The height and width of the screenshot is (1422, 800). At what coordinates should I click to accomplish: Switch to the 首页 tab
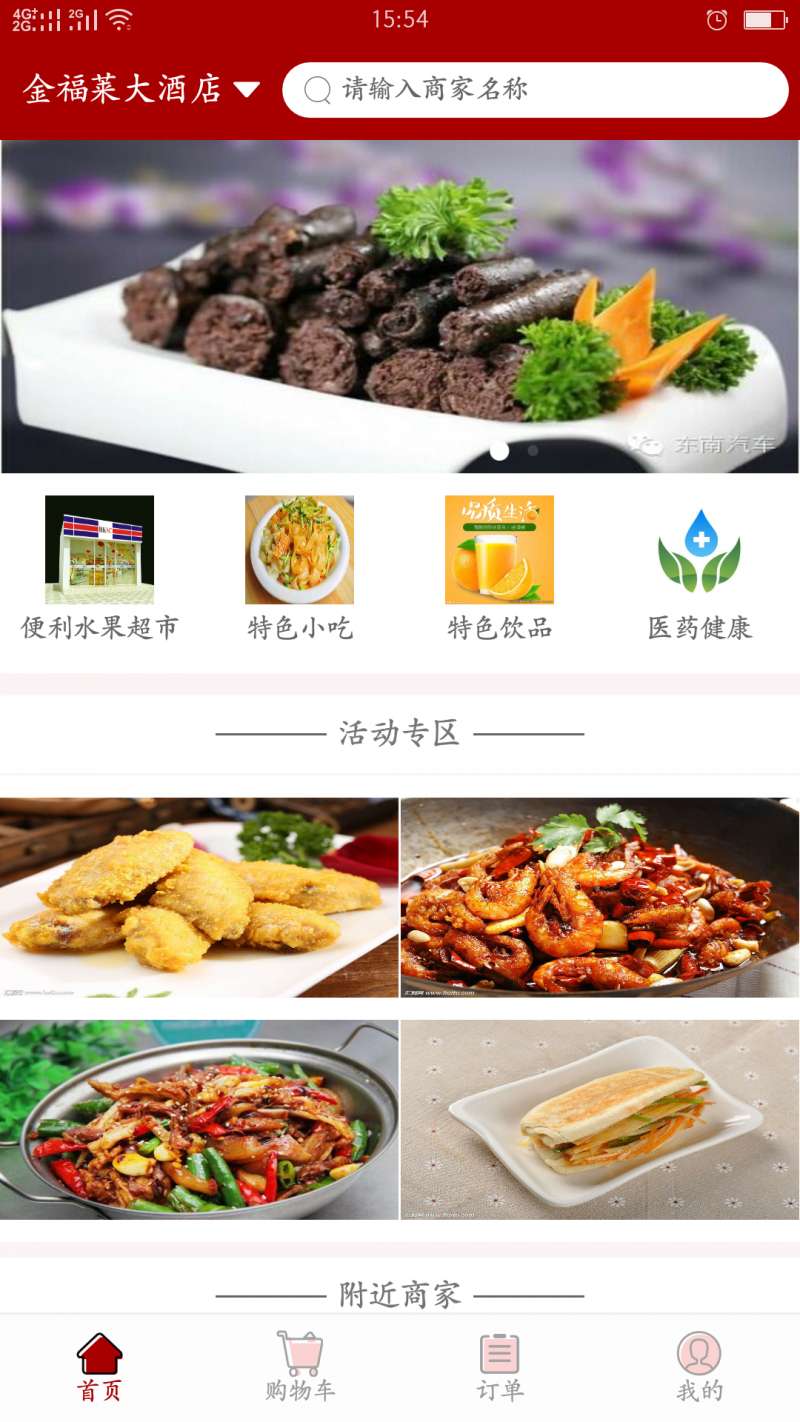100,1367
